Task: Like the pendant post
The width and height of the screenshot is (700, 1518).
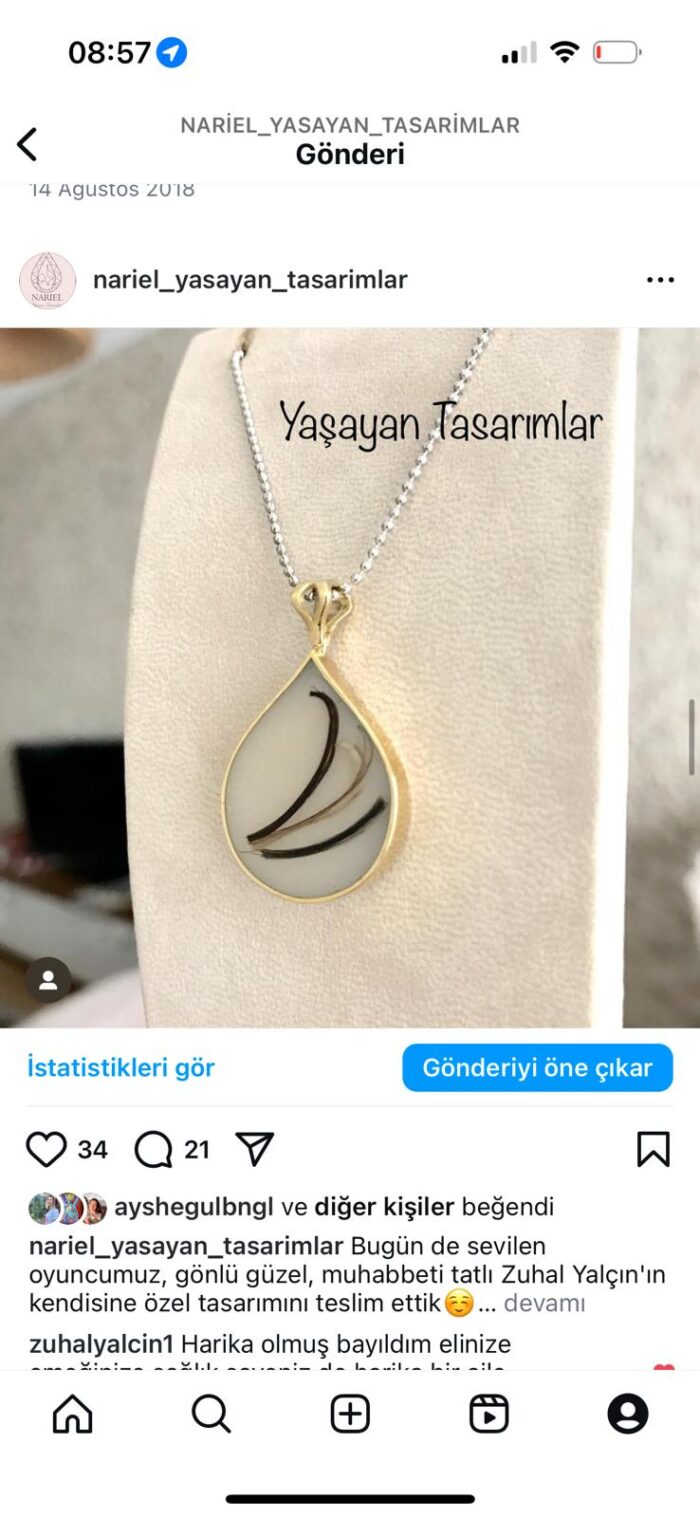Action: [46, 1150]
